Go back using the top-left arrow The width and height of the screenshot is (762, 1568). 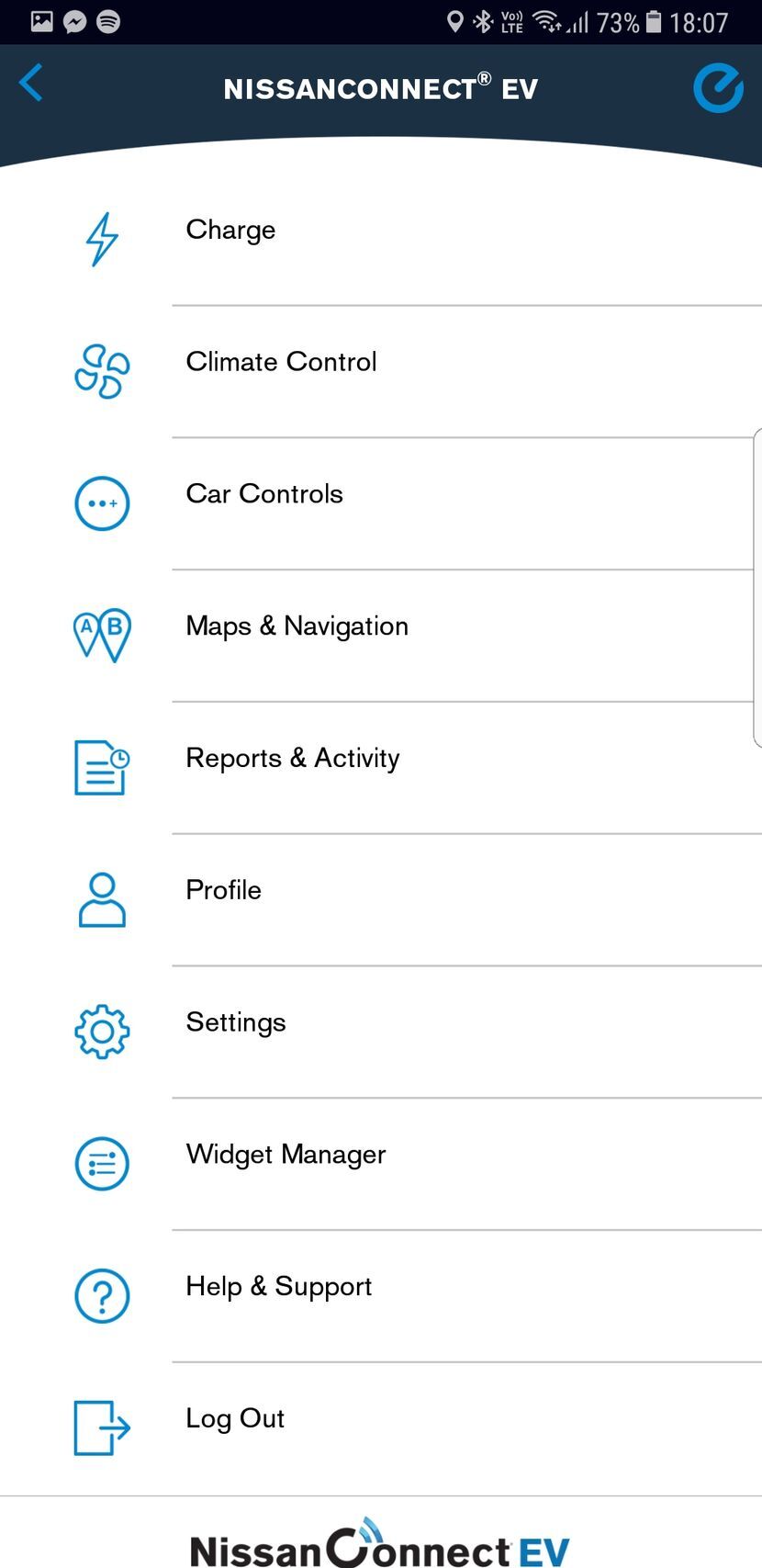[31, 84]
